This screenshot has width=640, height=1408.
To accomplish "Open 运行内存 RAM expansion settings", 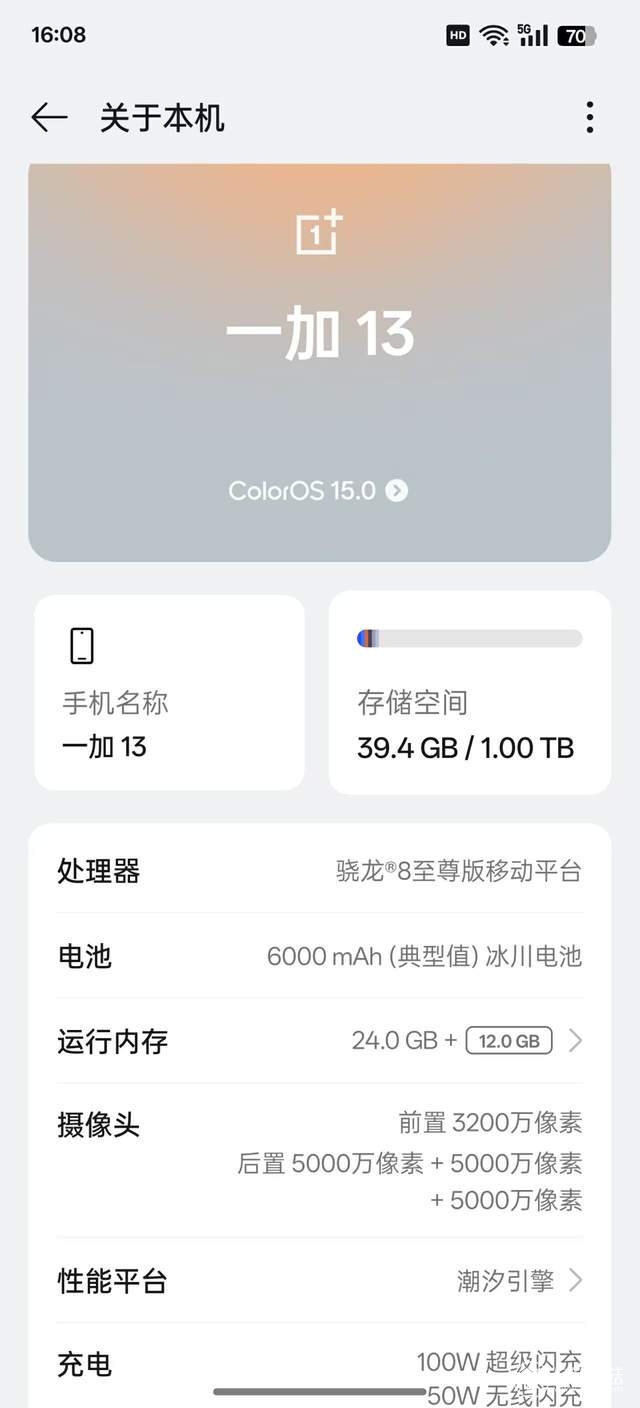I will (x=320, y=1041).
